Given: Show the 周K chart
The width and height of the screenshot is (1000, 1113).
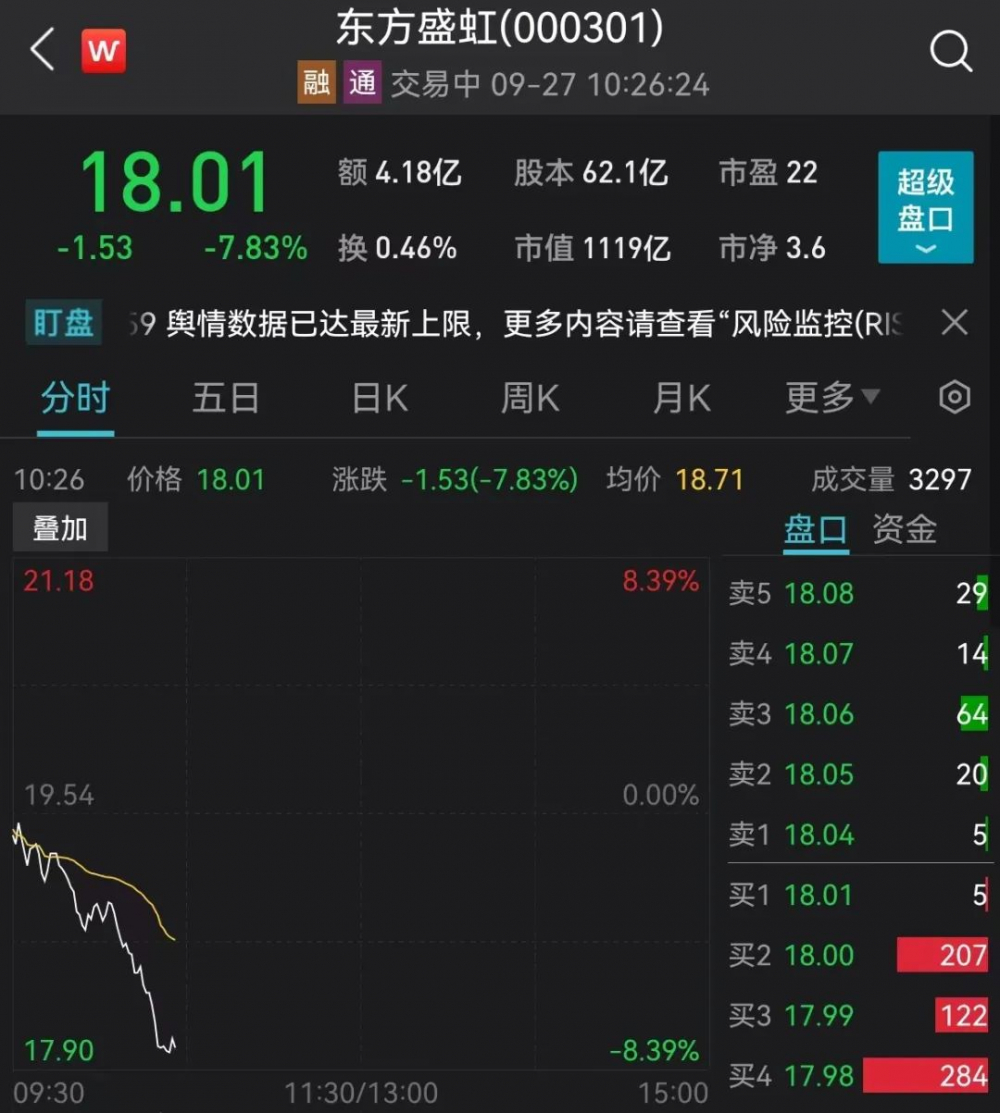Looking at the screenshot, I should pyautogui.click(x=530, y=398).
